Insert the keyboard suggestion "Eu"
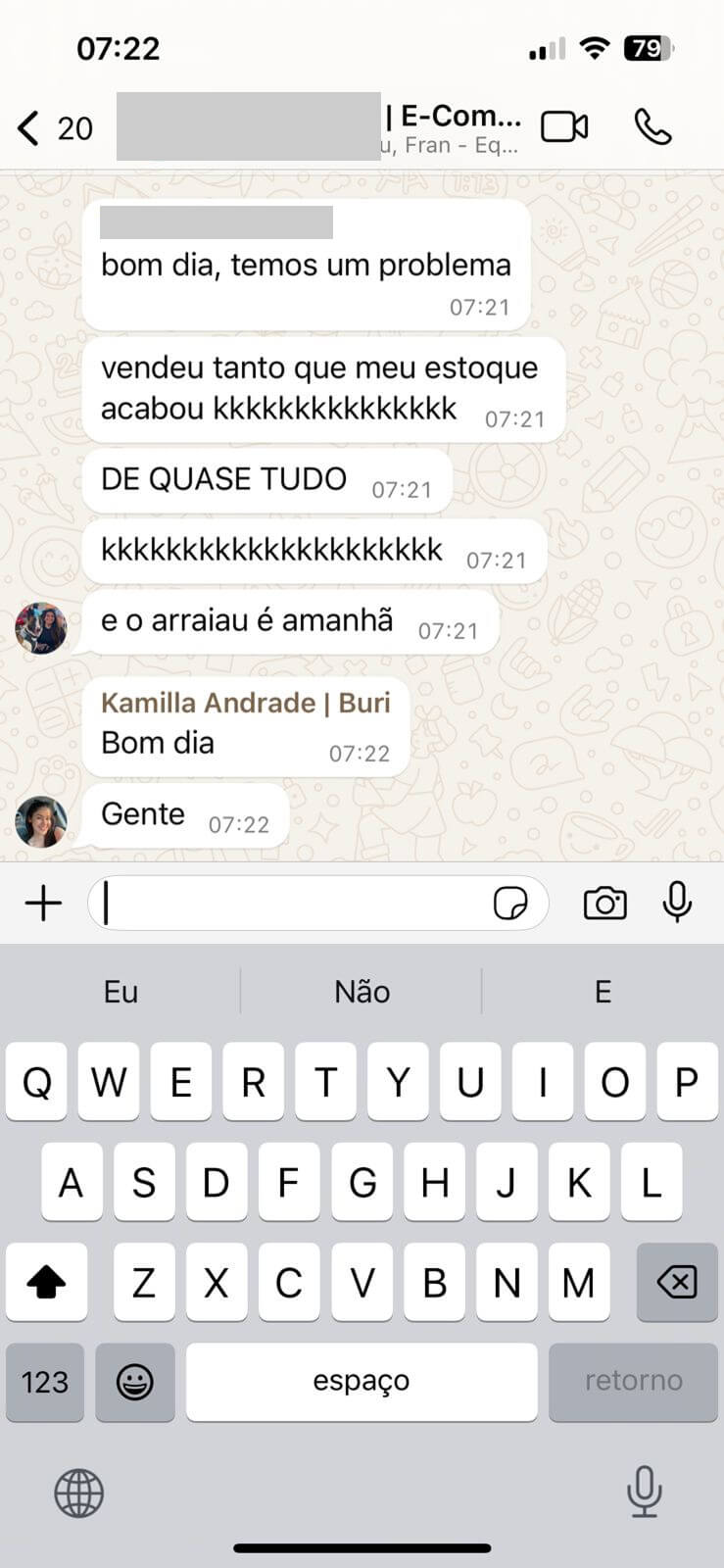This screenshot has width=724, height=1568. (x=121, y=992)
